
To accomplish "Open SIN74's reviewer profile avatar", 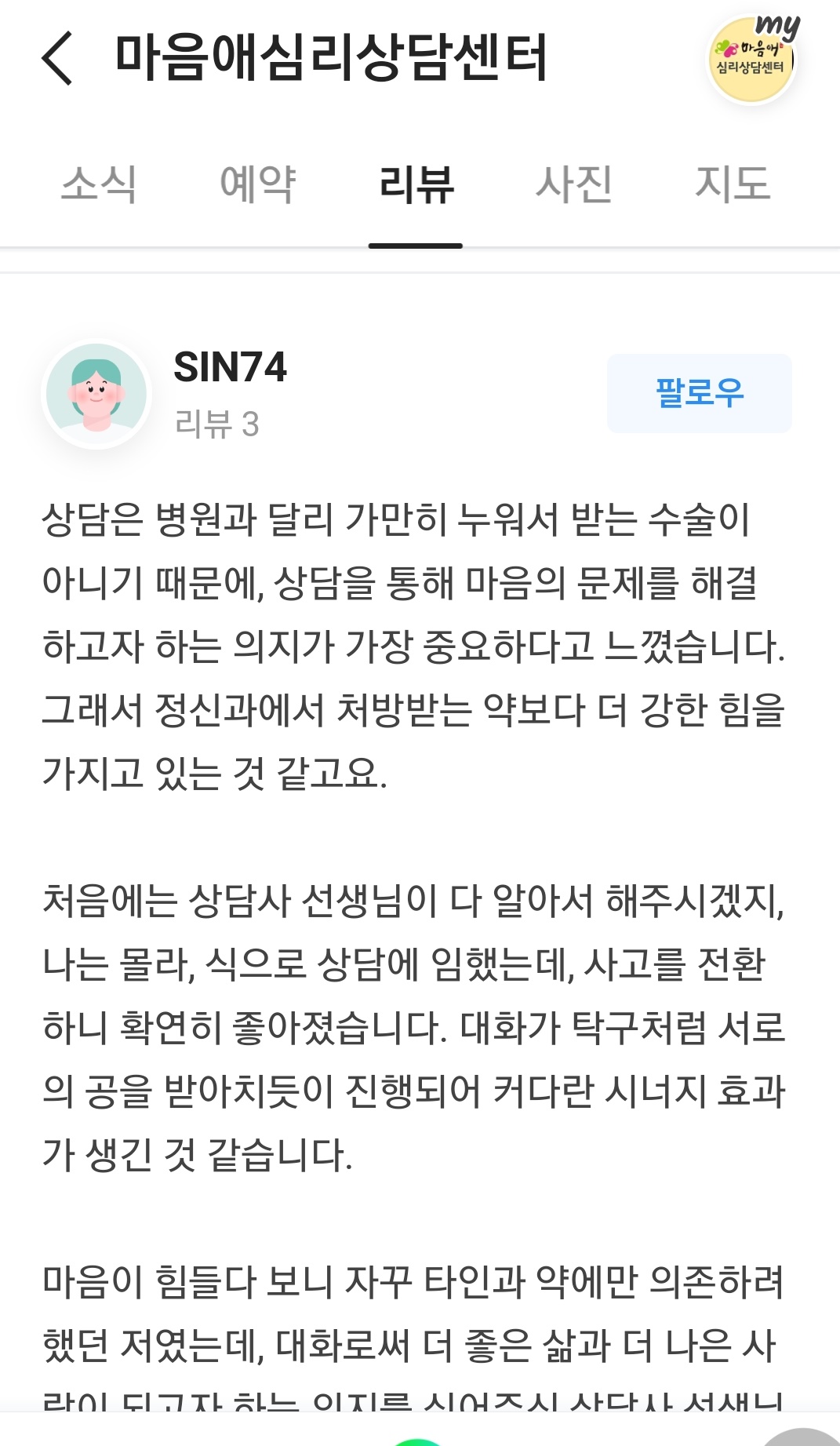I will (96, 394).
